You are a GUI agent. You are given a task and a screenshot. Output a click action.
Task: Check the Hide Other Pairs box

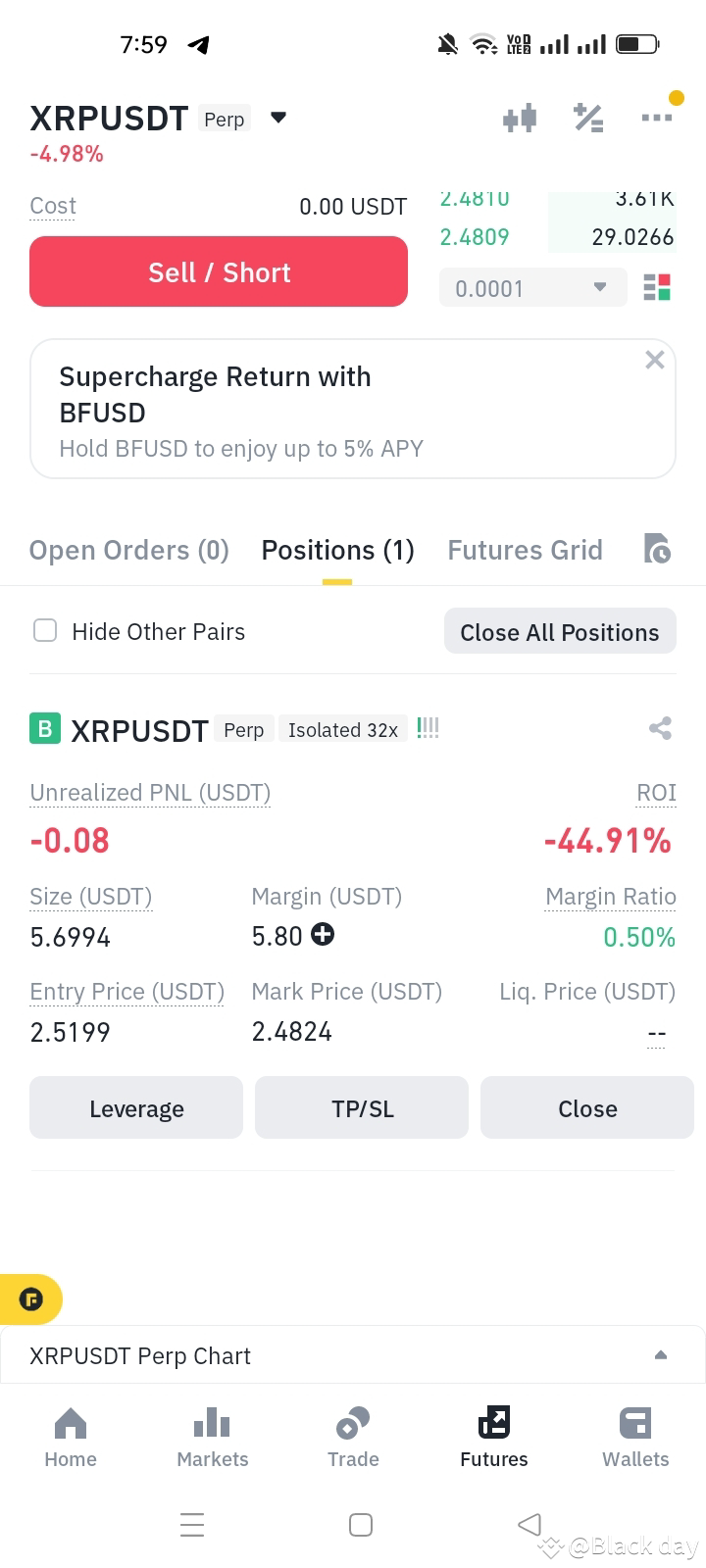point(45,630)
